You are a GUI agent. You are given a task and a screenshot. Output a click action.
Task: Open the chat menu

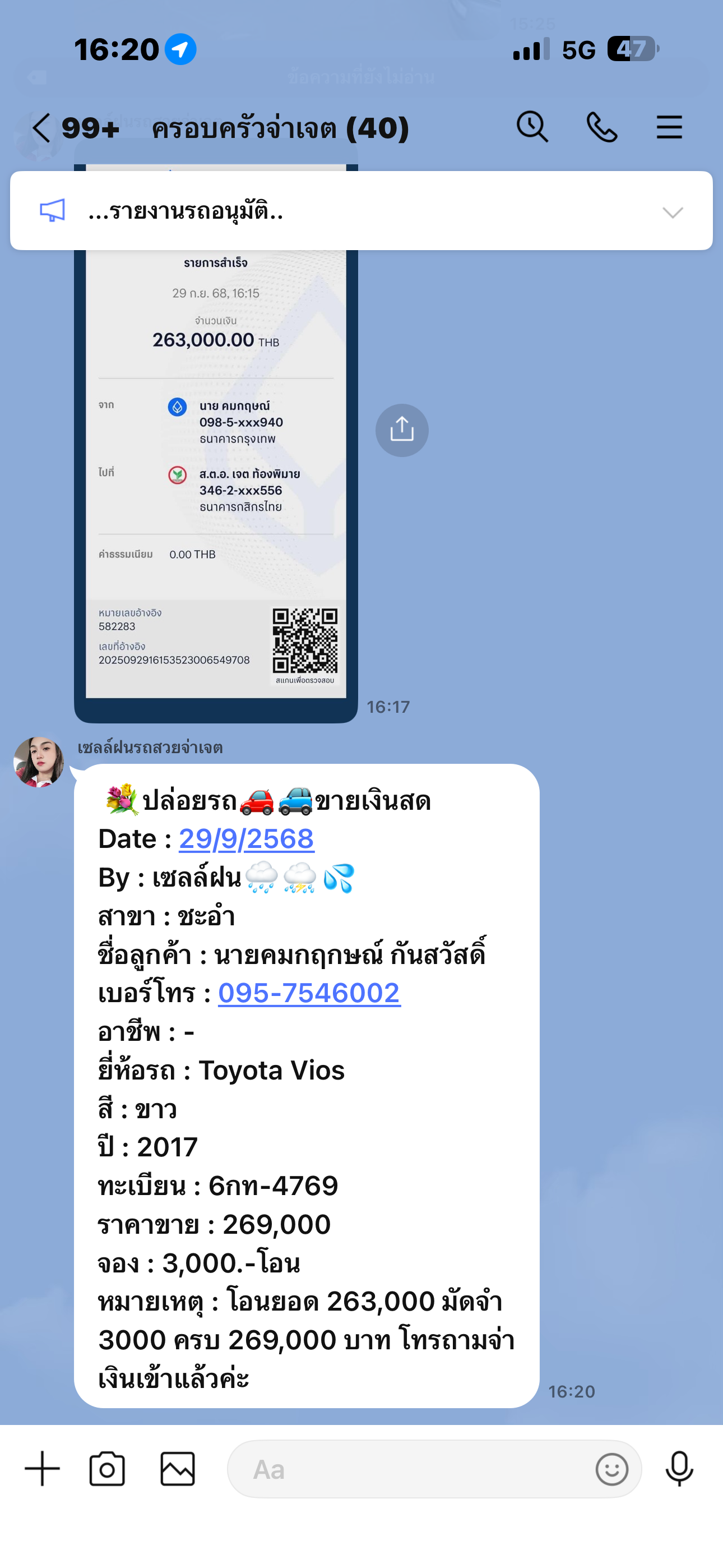coord(669,127)
